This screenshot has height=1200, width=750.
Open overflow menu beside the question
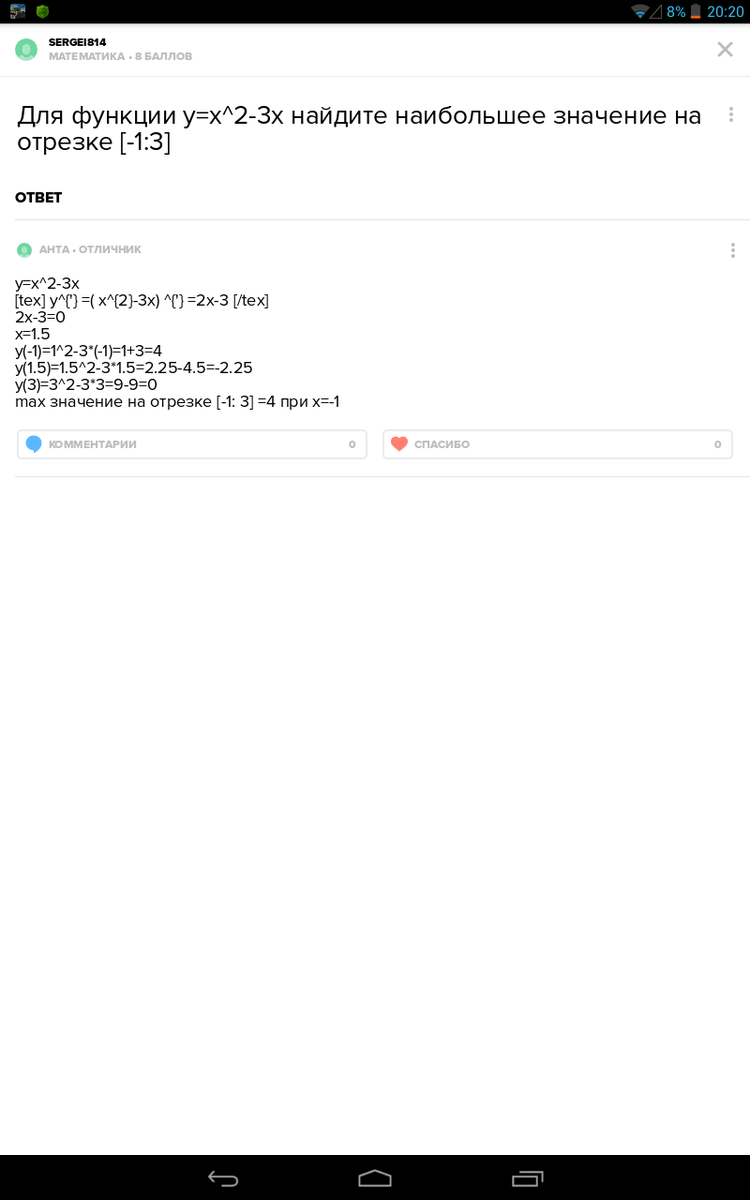[x=732, y=115]
